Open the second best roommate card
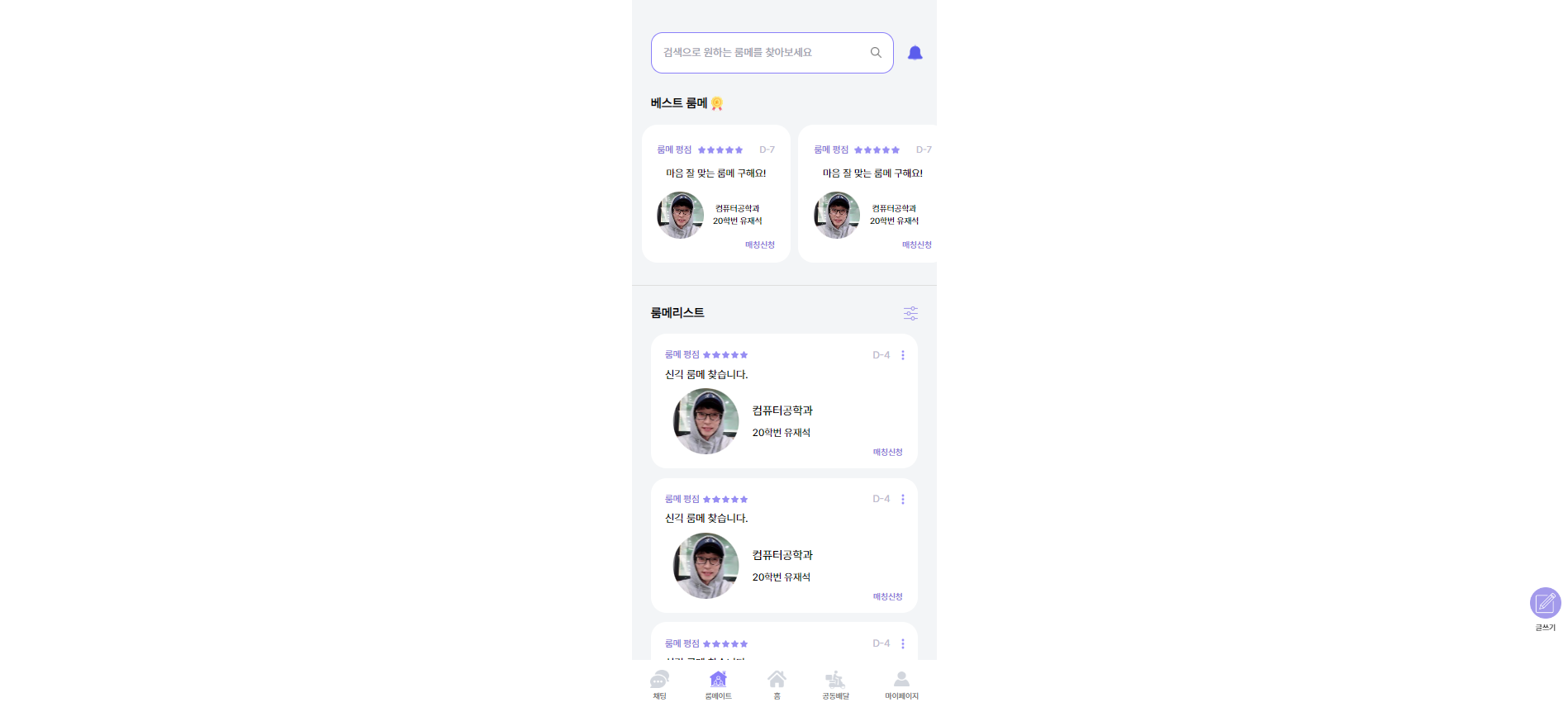 [867, 194]
